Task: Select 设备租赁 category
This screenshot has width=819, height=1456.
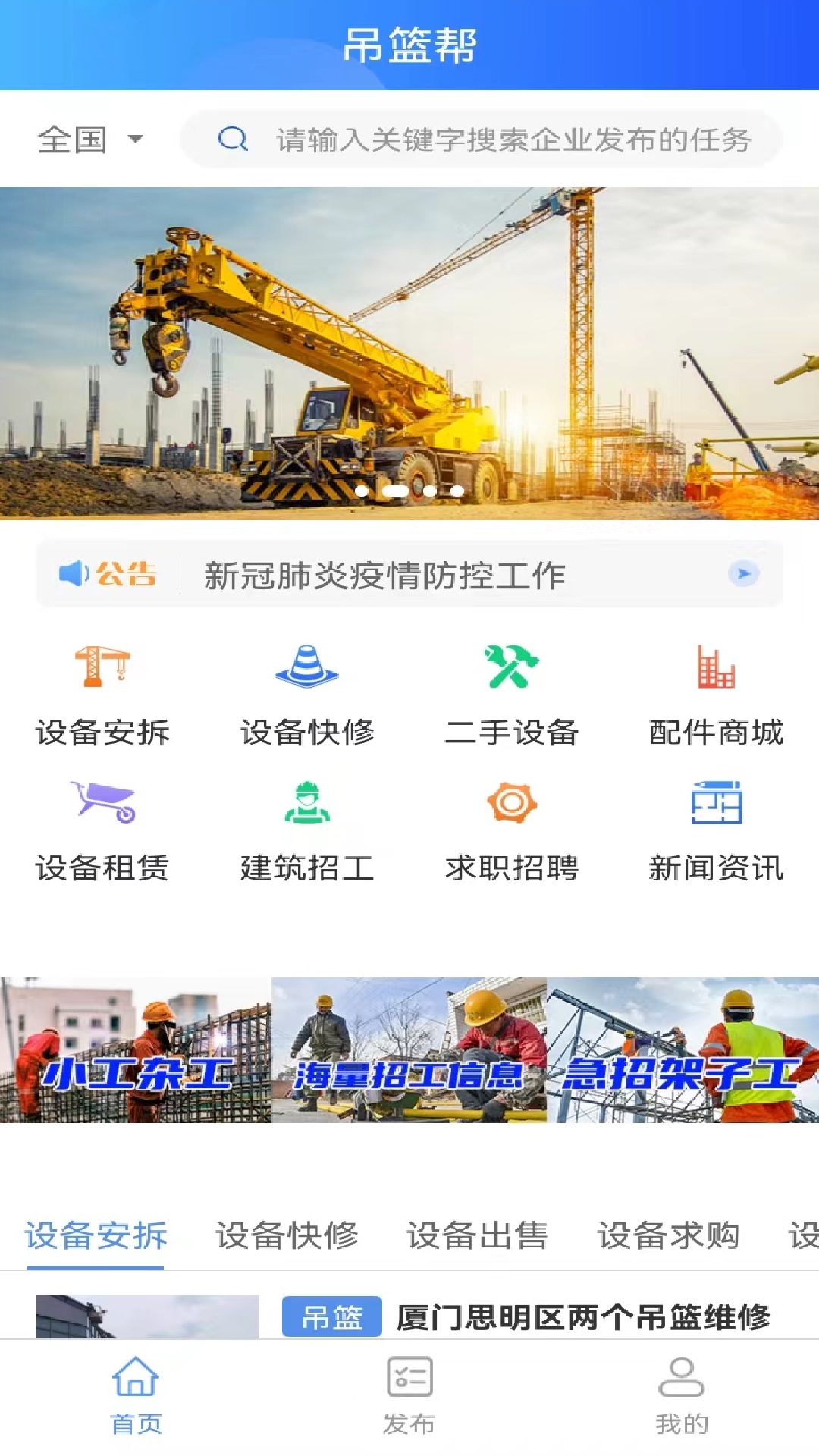Action: click(x=102, y=832)
